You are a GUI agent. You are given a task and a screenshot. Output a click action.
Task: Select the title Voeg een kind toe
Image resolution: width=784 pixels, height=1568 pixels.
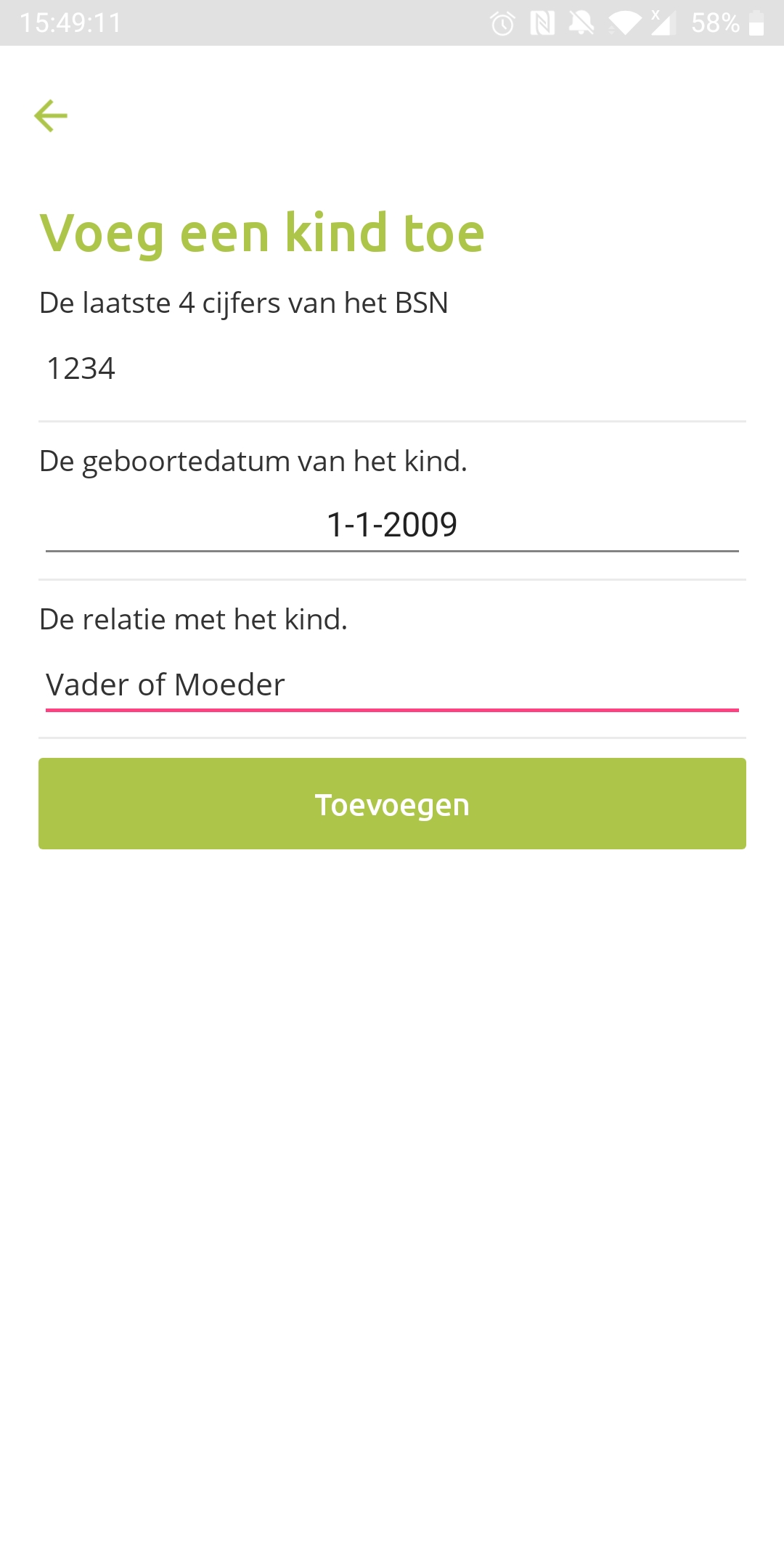(261, 232)
